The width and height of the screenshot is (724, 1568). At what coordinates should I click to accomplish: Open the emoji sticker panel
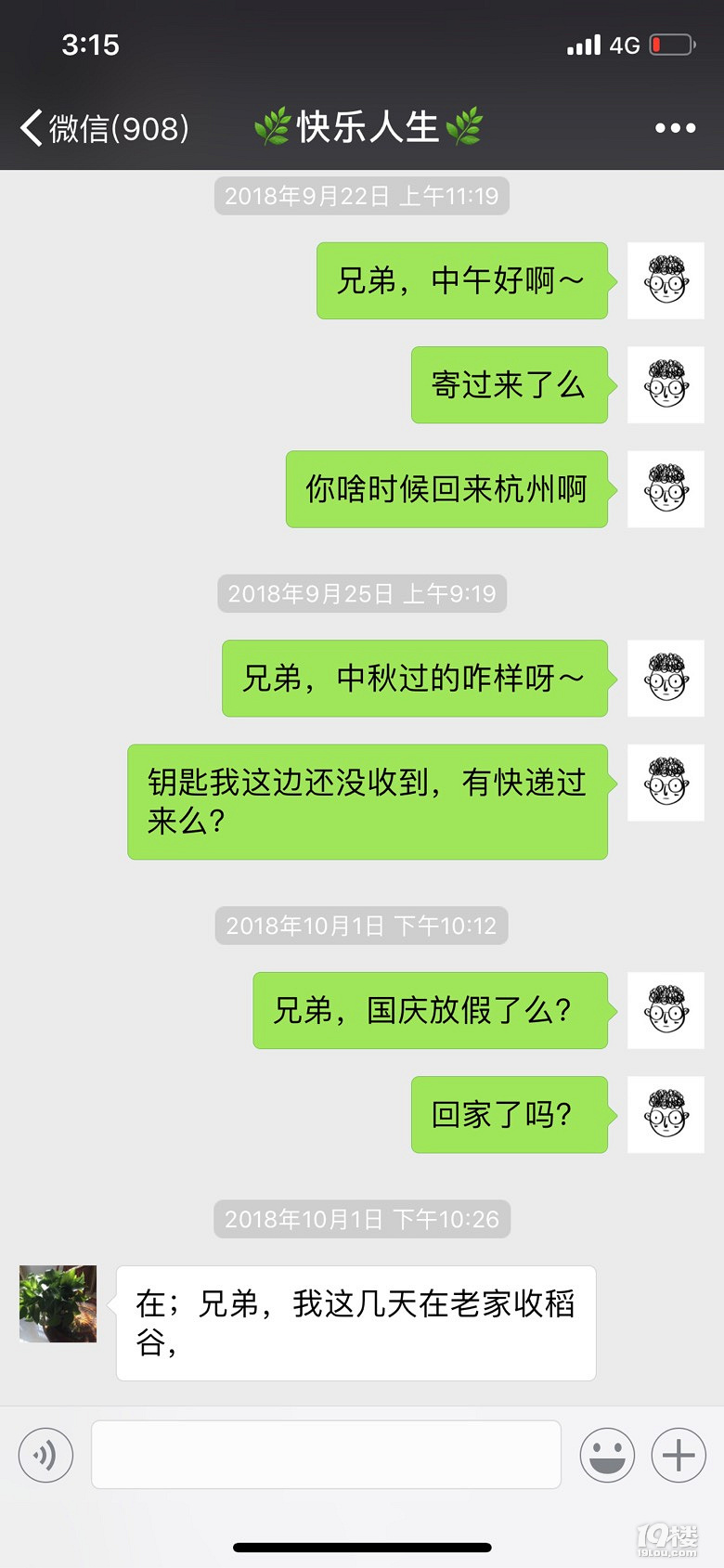(607, 1455)
